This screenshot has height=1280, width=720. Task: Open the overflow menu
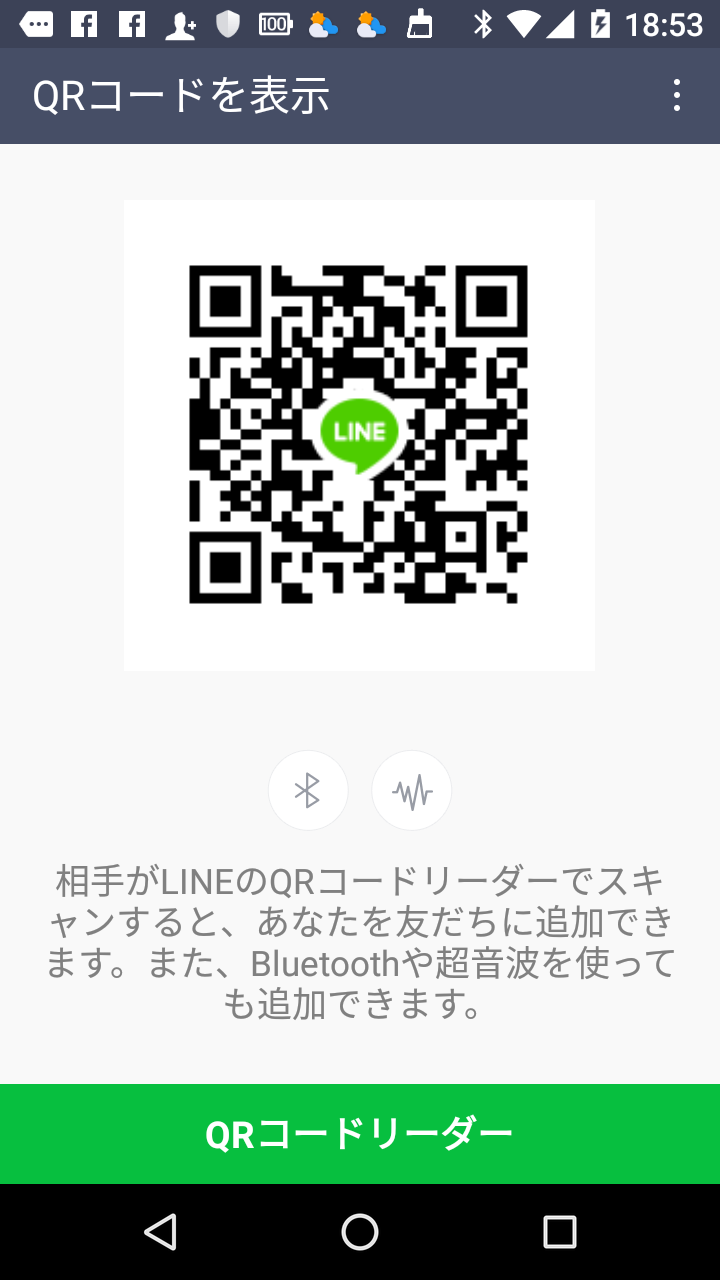click(677, 96)
